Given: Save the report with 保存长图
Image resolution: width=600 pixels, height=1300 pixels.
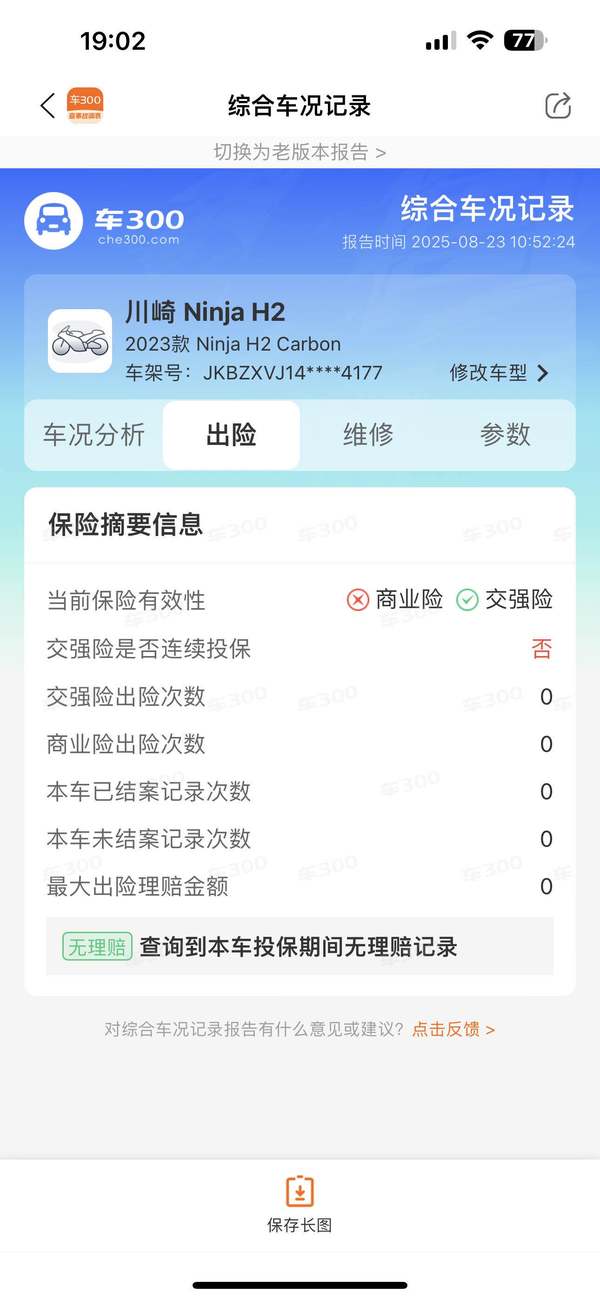Looking at the screenshot, I should tap(299, 1203).
